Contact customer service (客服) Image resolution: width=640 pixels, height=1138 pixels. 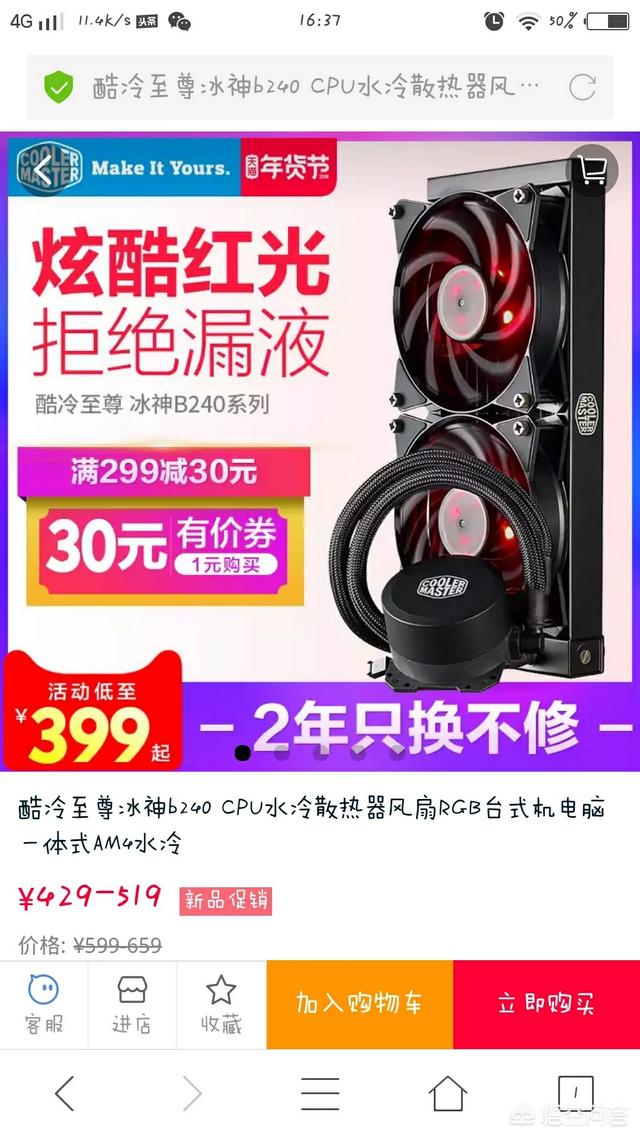(43, 1005)
